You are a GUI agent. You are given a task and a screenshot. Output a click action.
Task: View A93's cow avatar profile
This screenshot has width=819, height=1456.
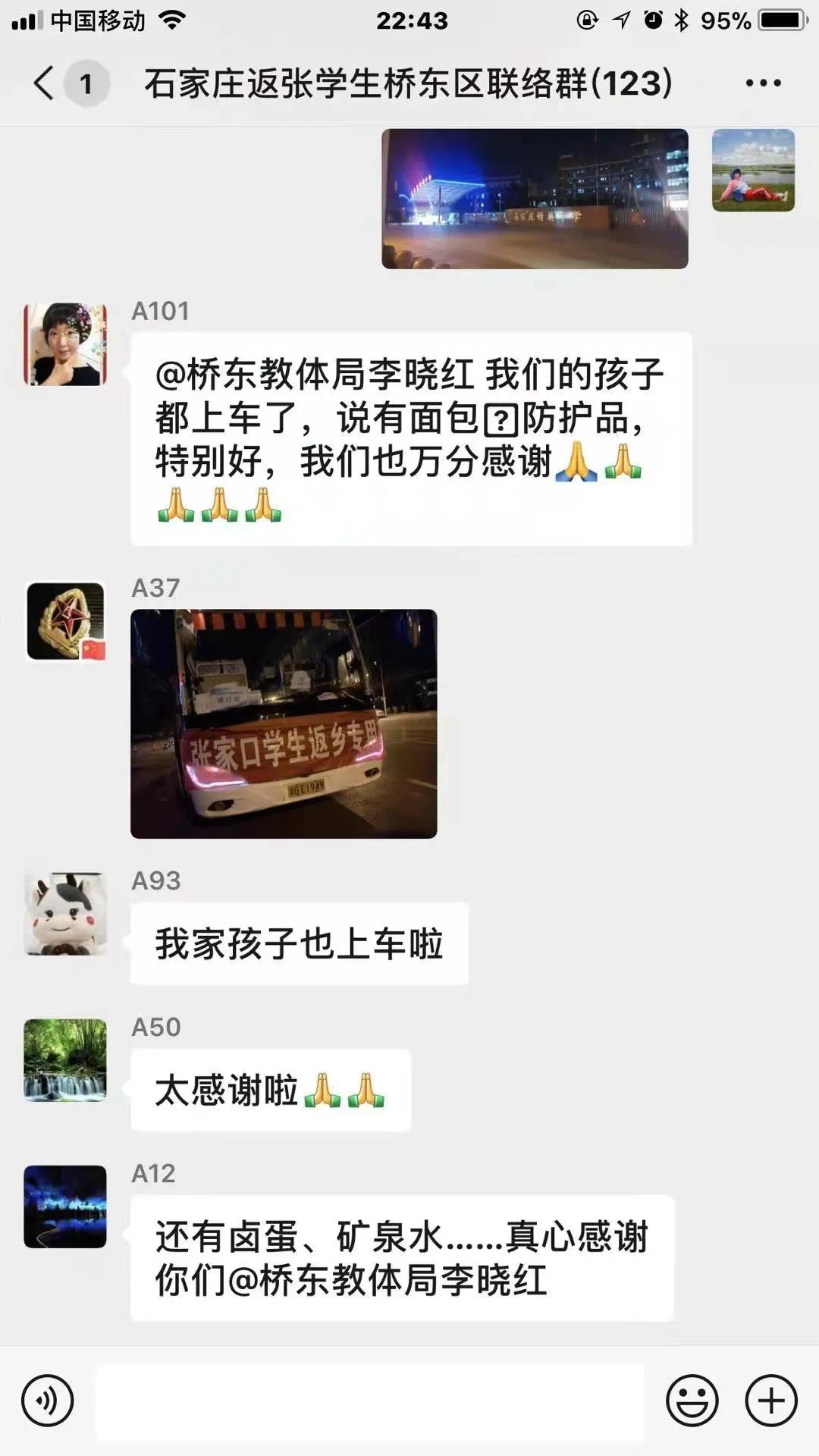(65, 913)
